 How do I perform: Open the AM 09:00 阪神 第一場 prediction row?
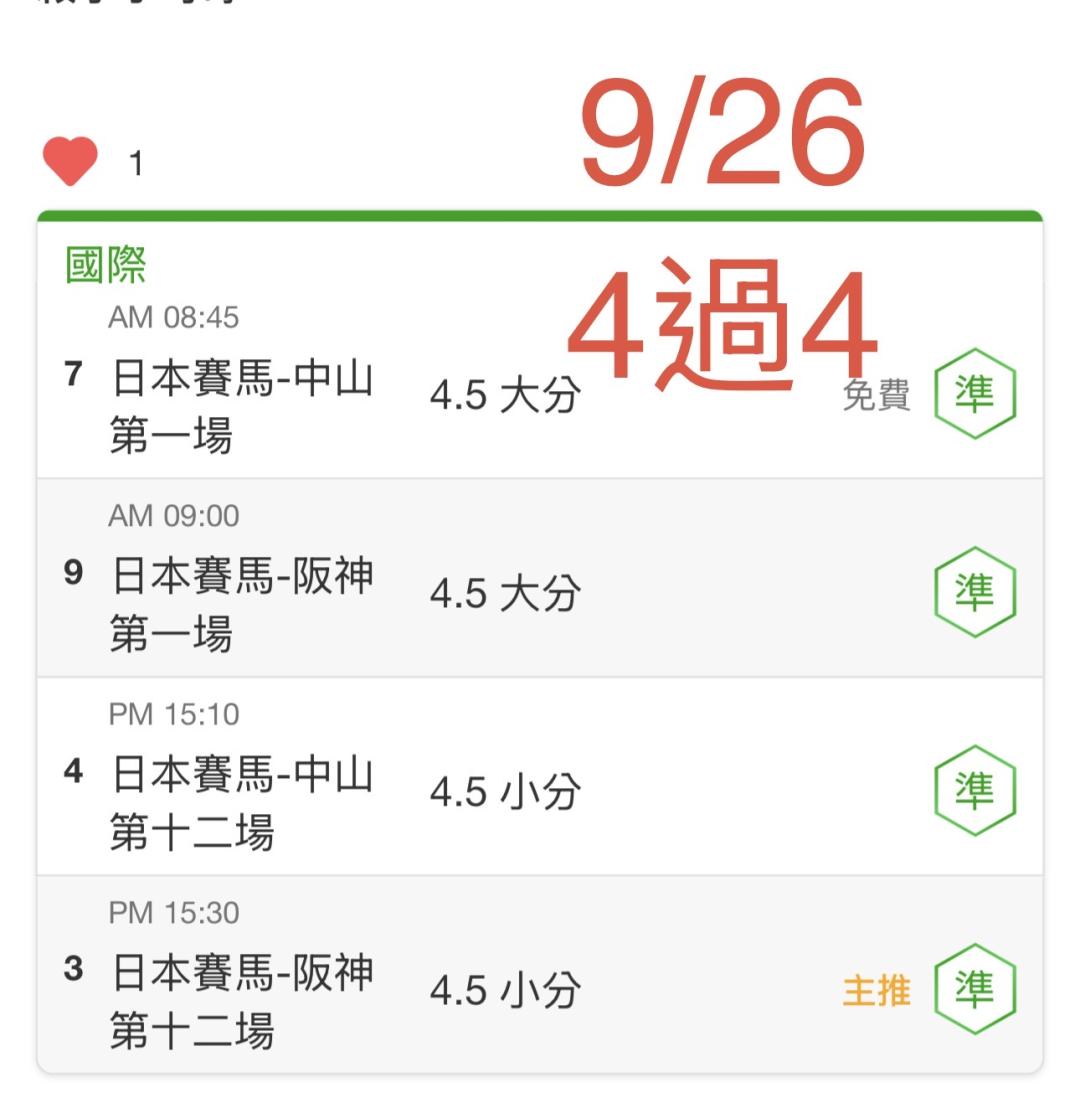540,578
